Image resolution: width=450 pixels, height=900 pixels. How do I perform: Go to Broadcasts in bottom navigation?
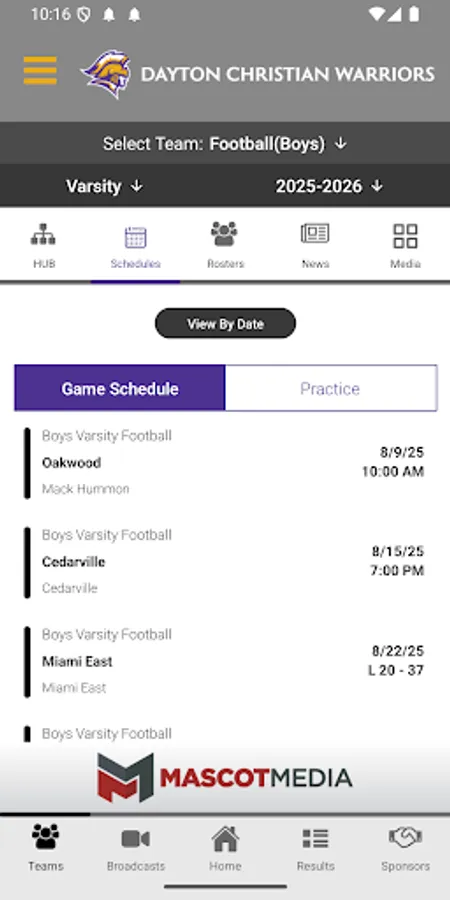point(135,848)
